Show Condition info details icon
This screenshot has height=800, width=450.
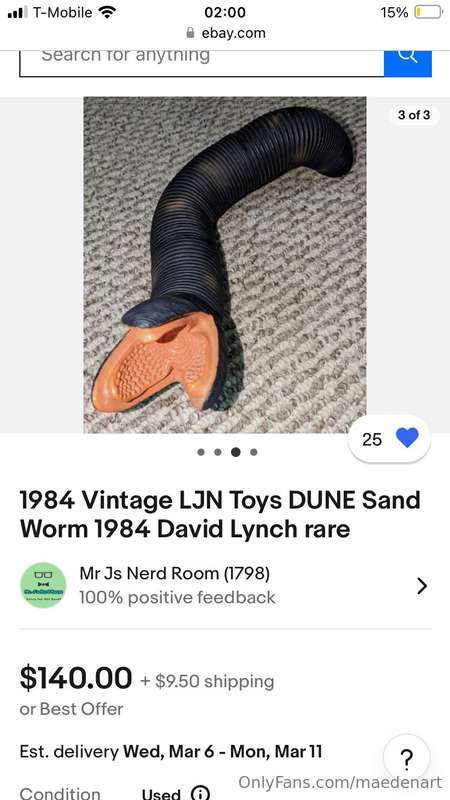200,793
